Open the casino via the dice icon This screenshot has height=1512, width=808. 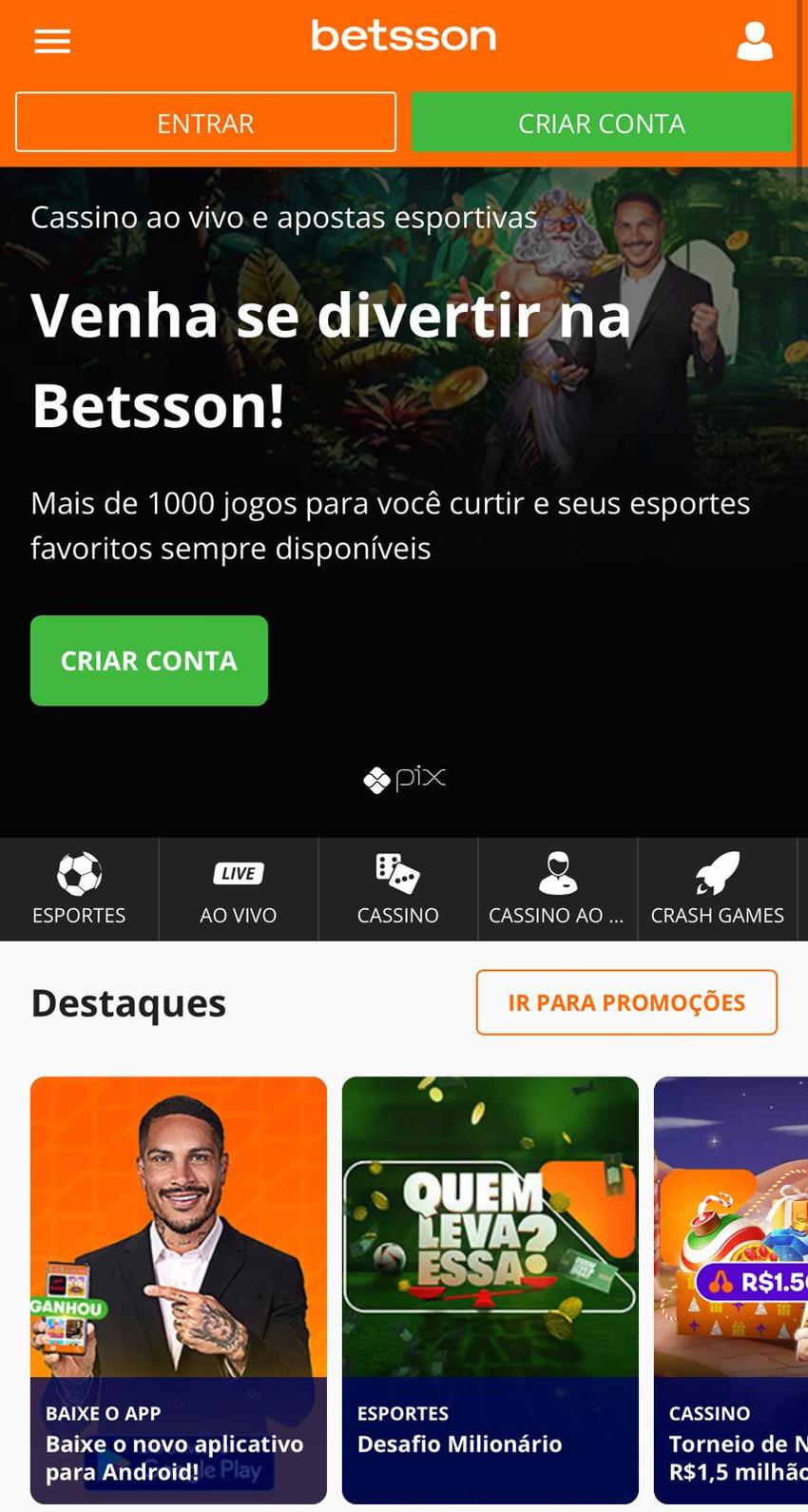[397, 874]
